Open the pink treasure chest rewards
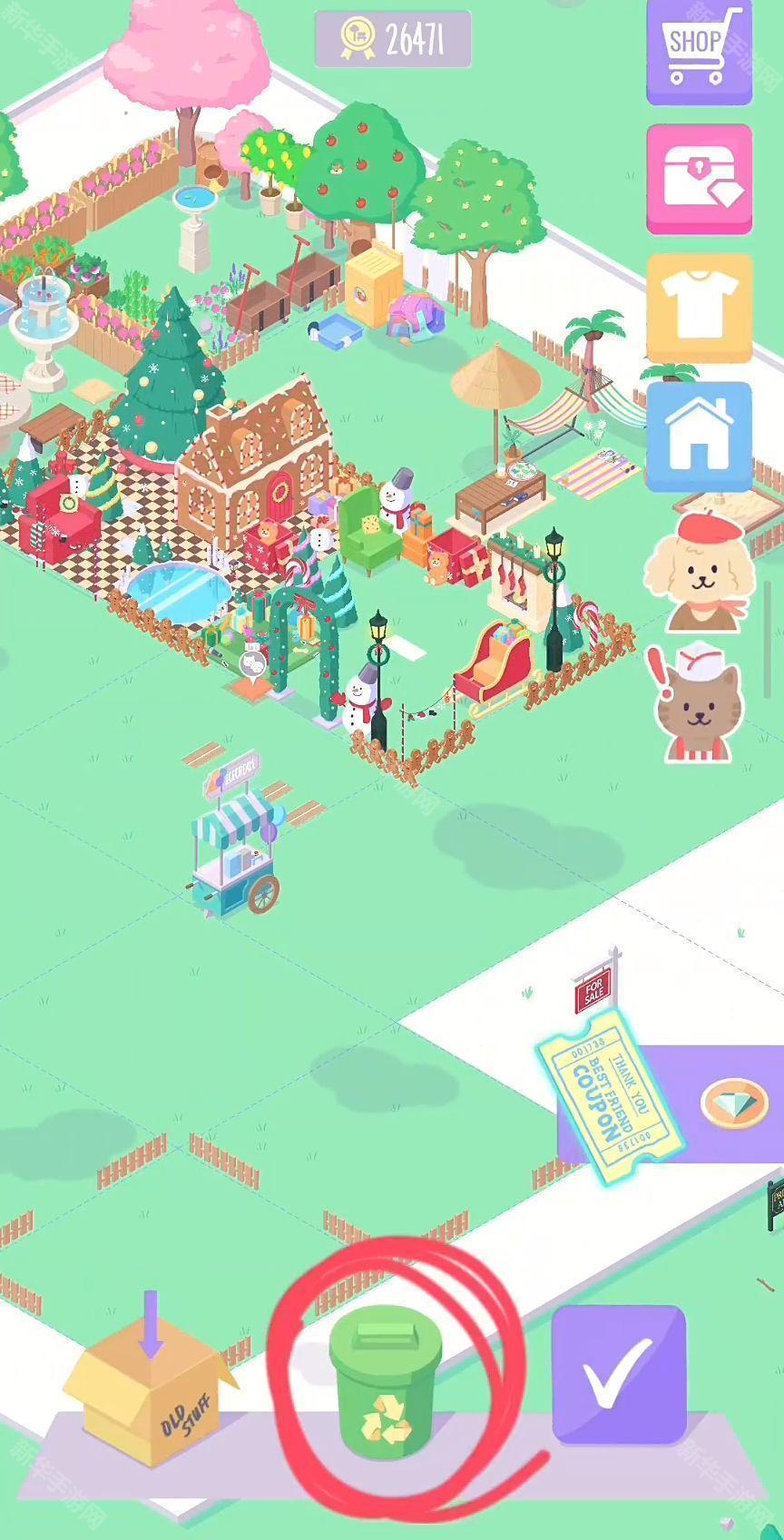This screenshot has height=1540, width=784. click(x=699, y=180)
